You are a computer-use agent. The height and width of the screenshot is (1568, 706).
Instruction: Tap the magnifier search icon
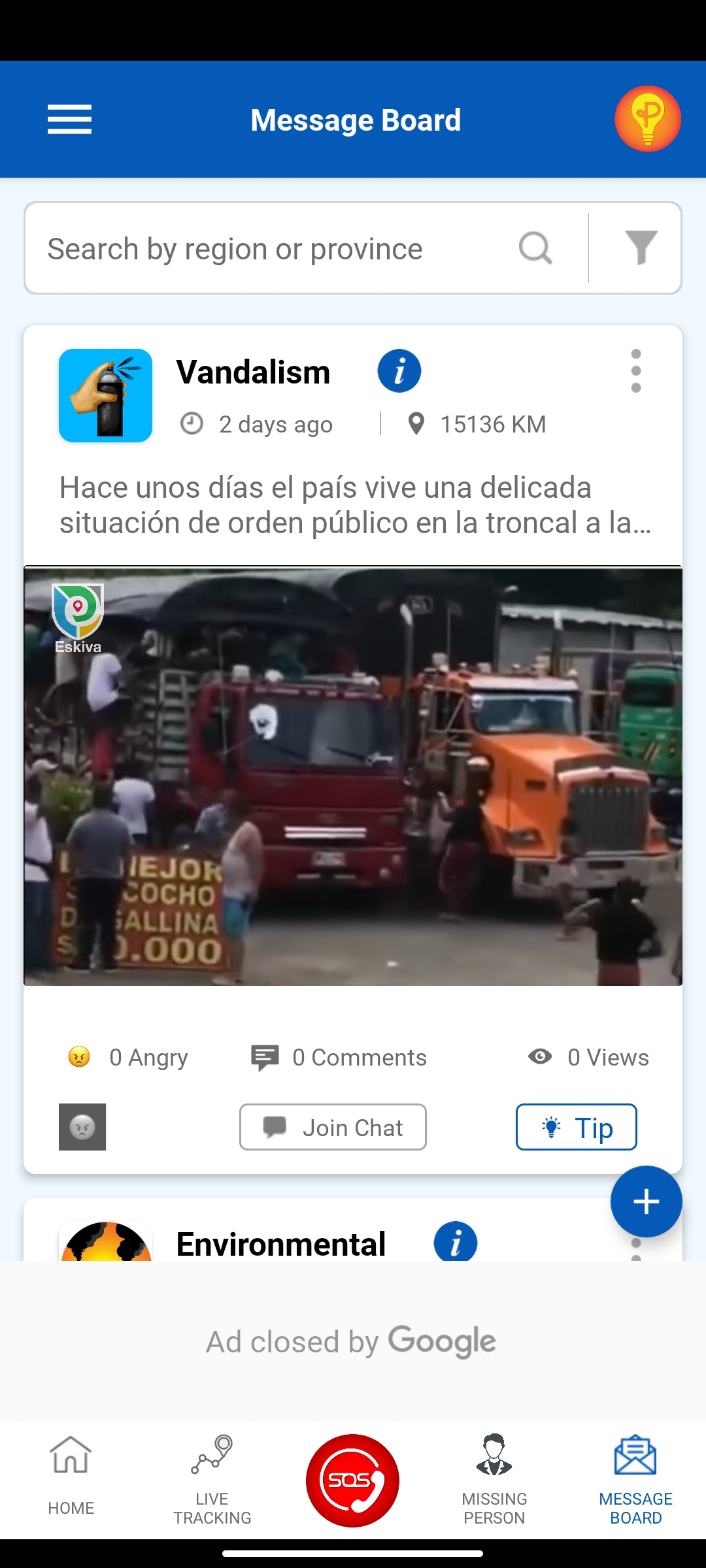point(535,248)
